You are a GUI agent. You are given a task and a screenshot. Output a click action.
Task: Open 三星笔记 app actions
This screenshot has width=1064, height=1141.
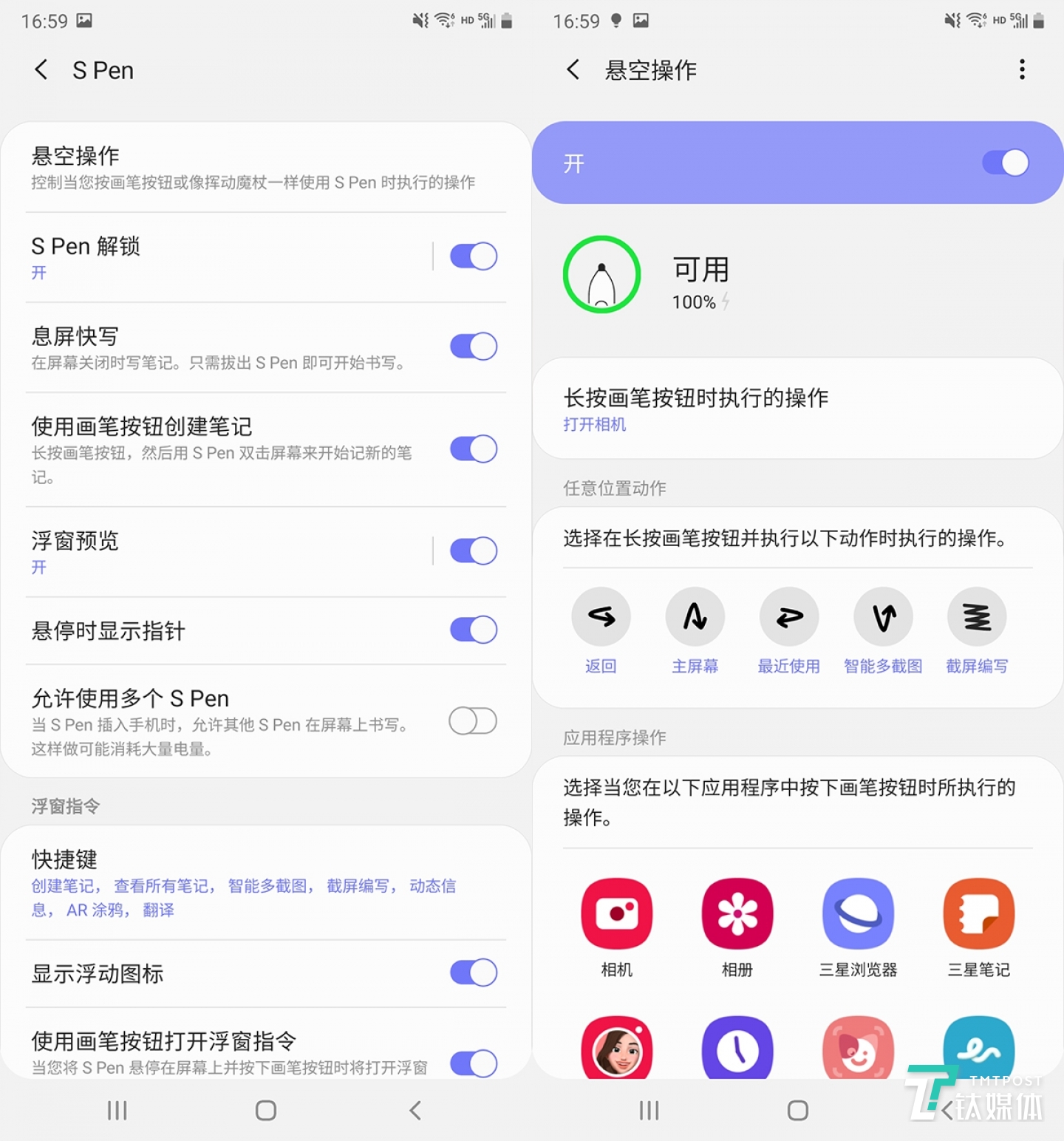tap(978, 914)
